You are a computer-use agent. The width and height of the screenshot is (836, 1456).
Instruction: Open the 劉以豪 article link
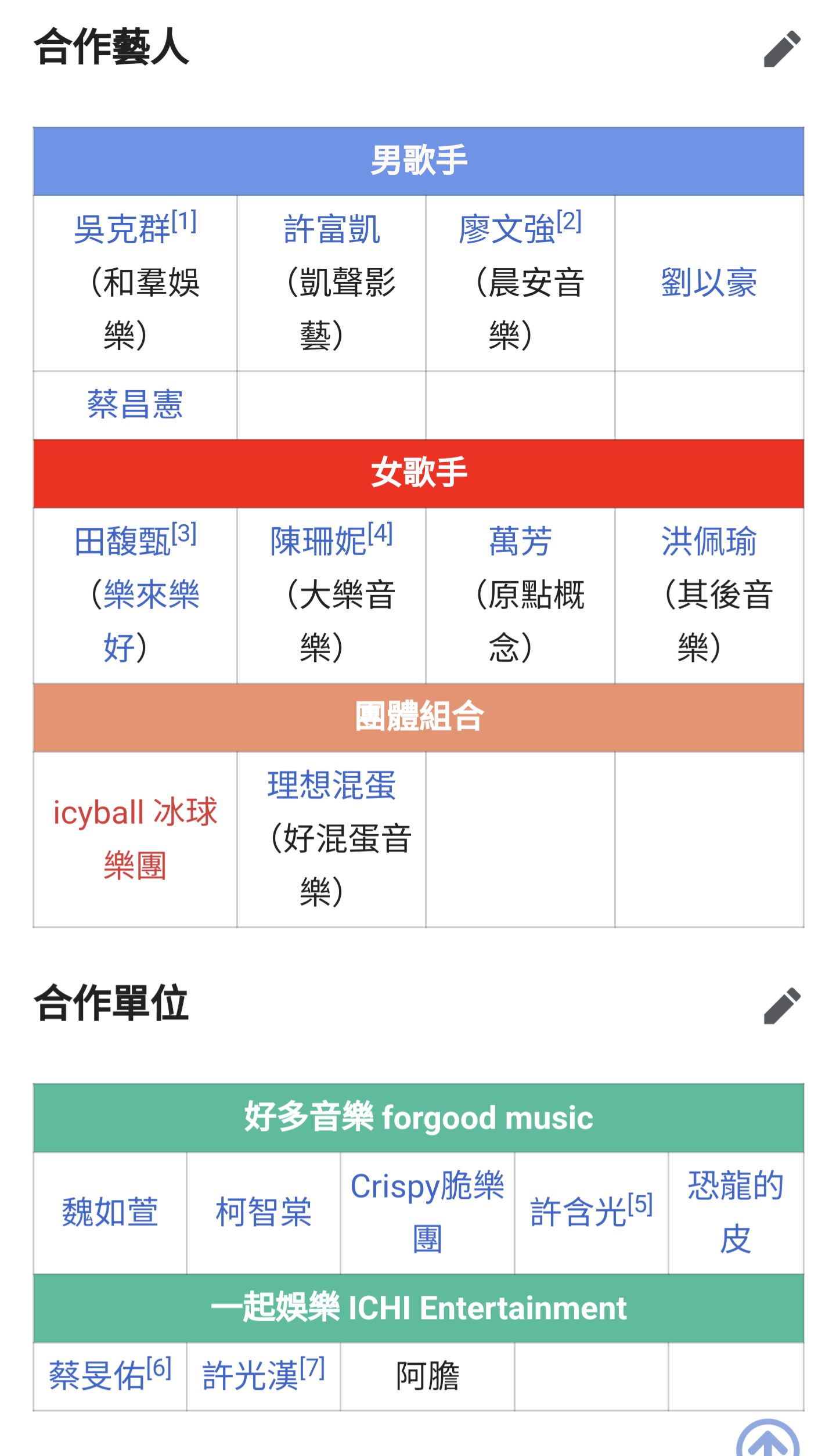(709, 283)
